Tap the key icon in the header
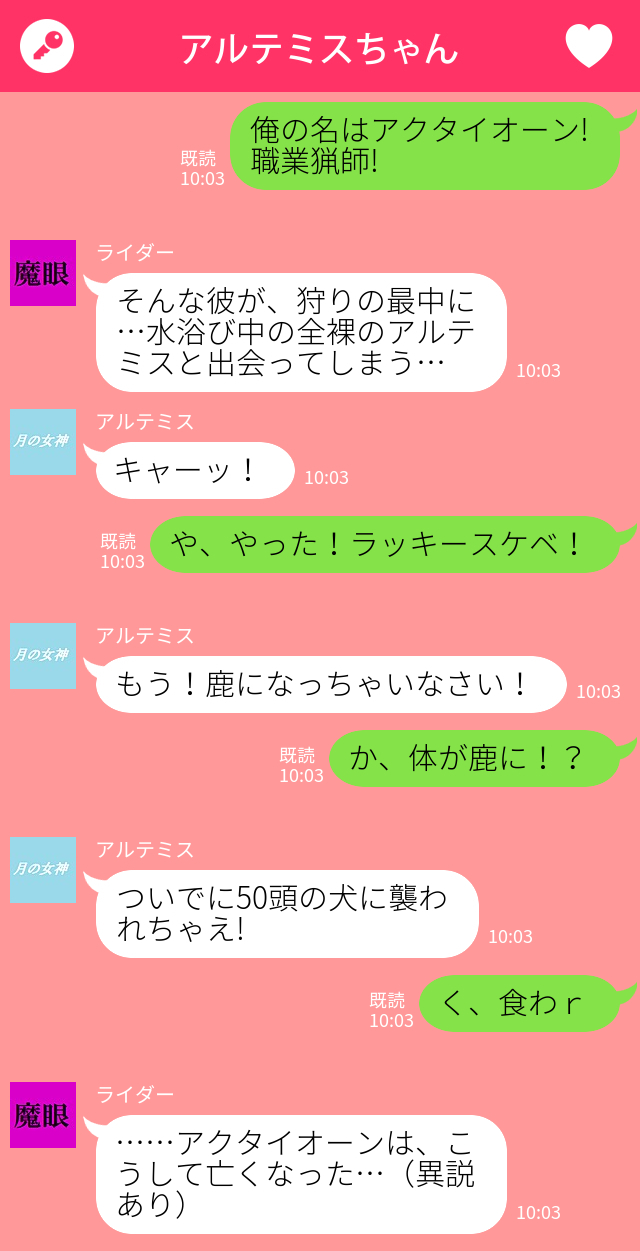This screenshot has height=1251, width=640. pos(47,46)
